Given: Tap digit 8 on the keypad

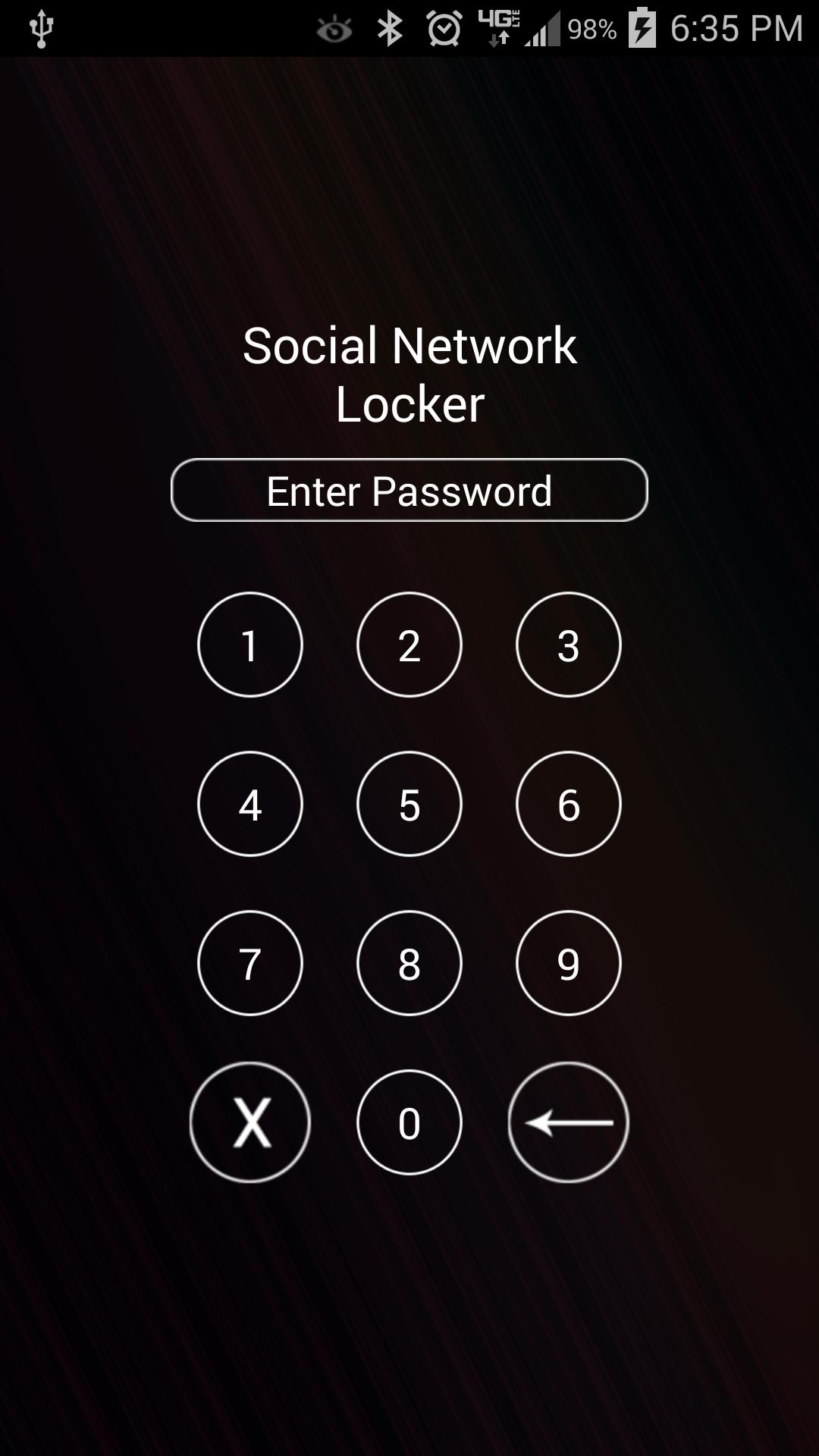Looking at the screenshot, I should pos(409,963).
